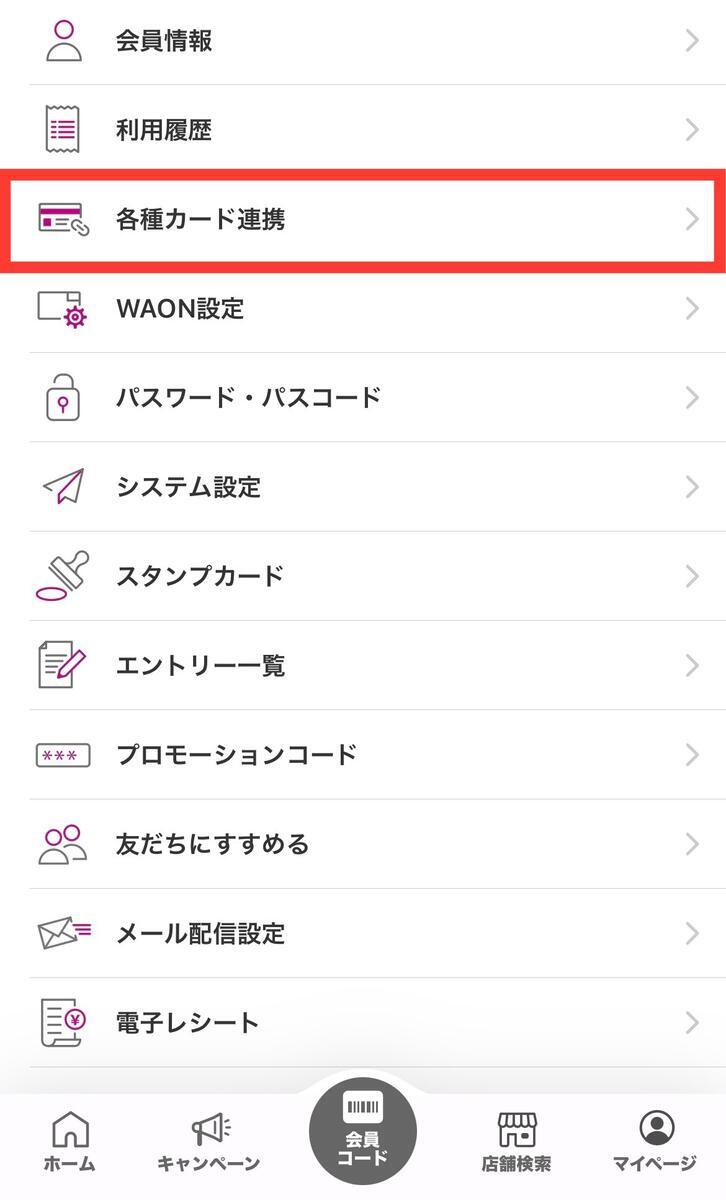The height and width of the screenshot is (1200, 726).
Task: Click the padlock icon for パスワード・パスコード
Action: coord(62,396)
